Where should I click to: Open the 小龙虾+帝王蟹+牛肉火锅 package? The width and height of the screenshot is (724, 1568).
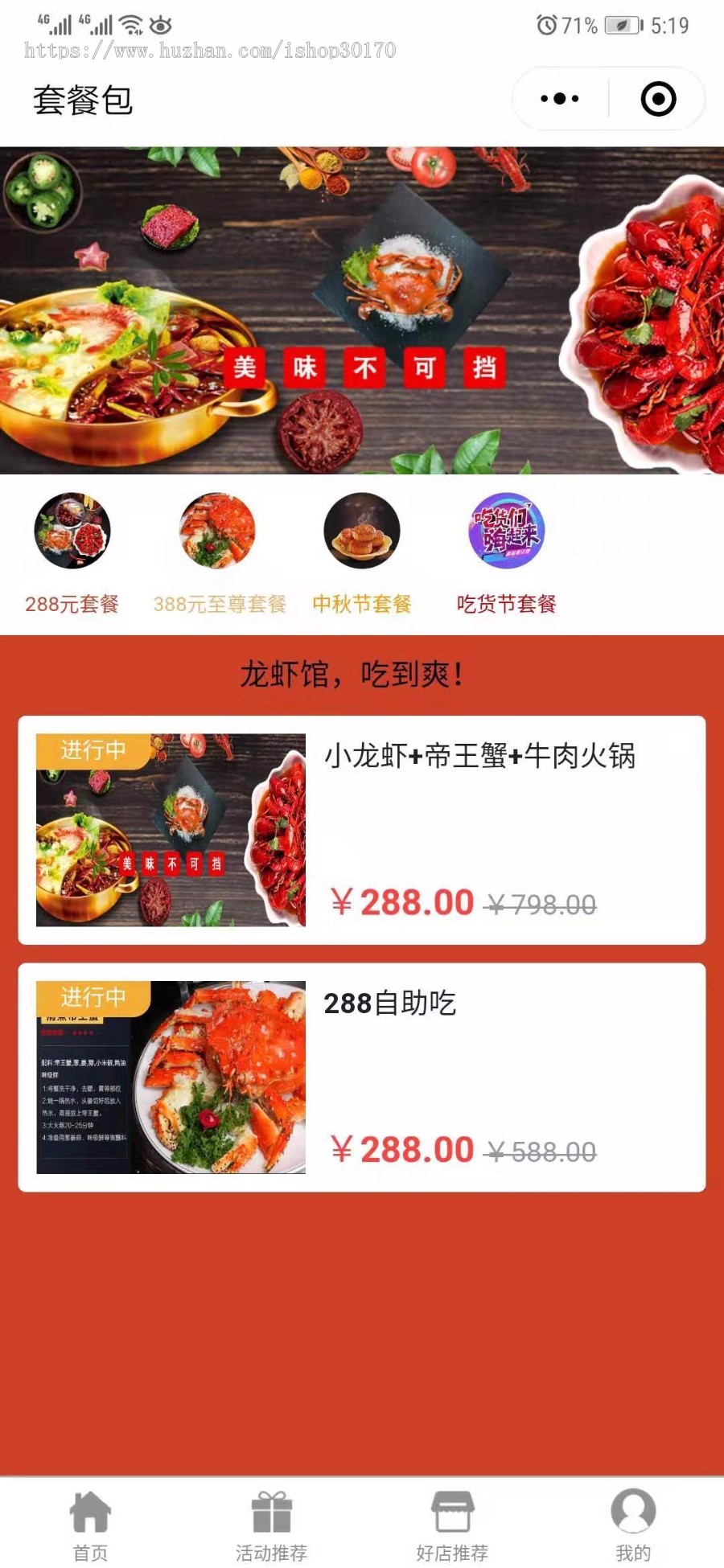(362, 828)
